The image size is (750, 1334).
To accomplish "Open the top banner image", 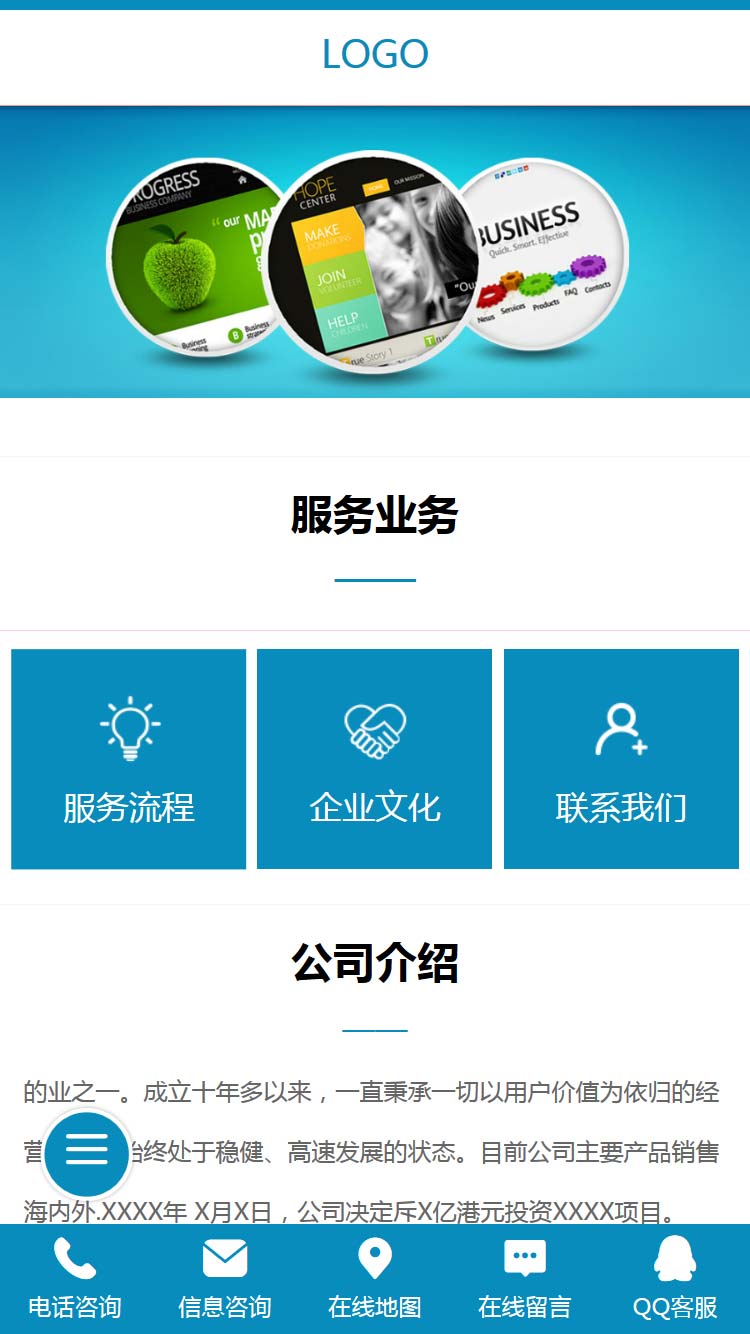I will [375, 252].
